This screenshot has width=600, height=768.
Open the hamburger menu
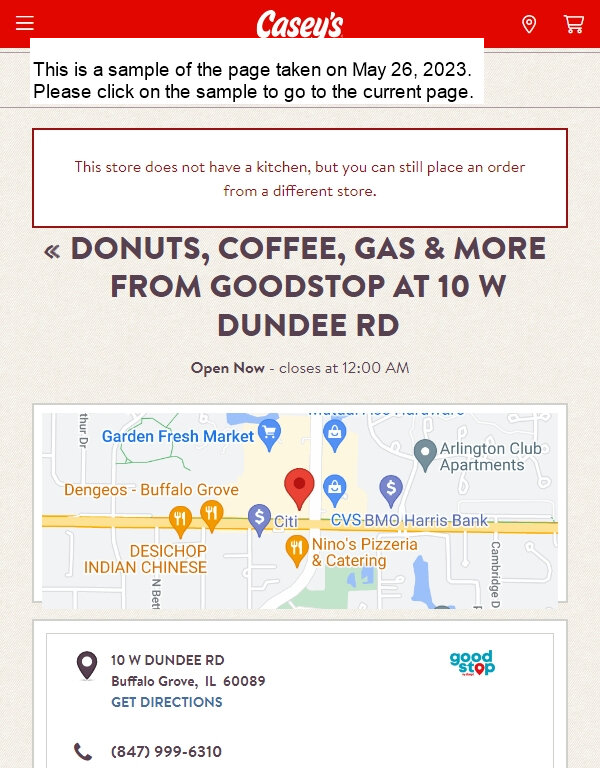25,24
